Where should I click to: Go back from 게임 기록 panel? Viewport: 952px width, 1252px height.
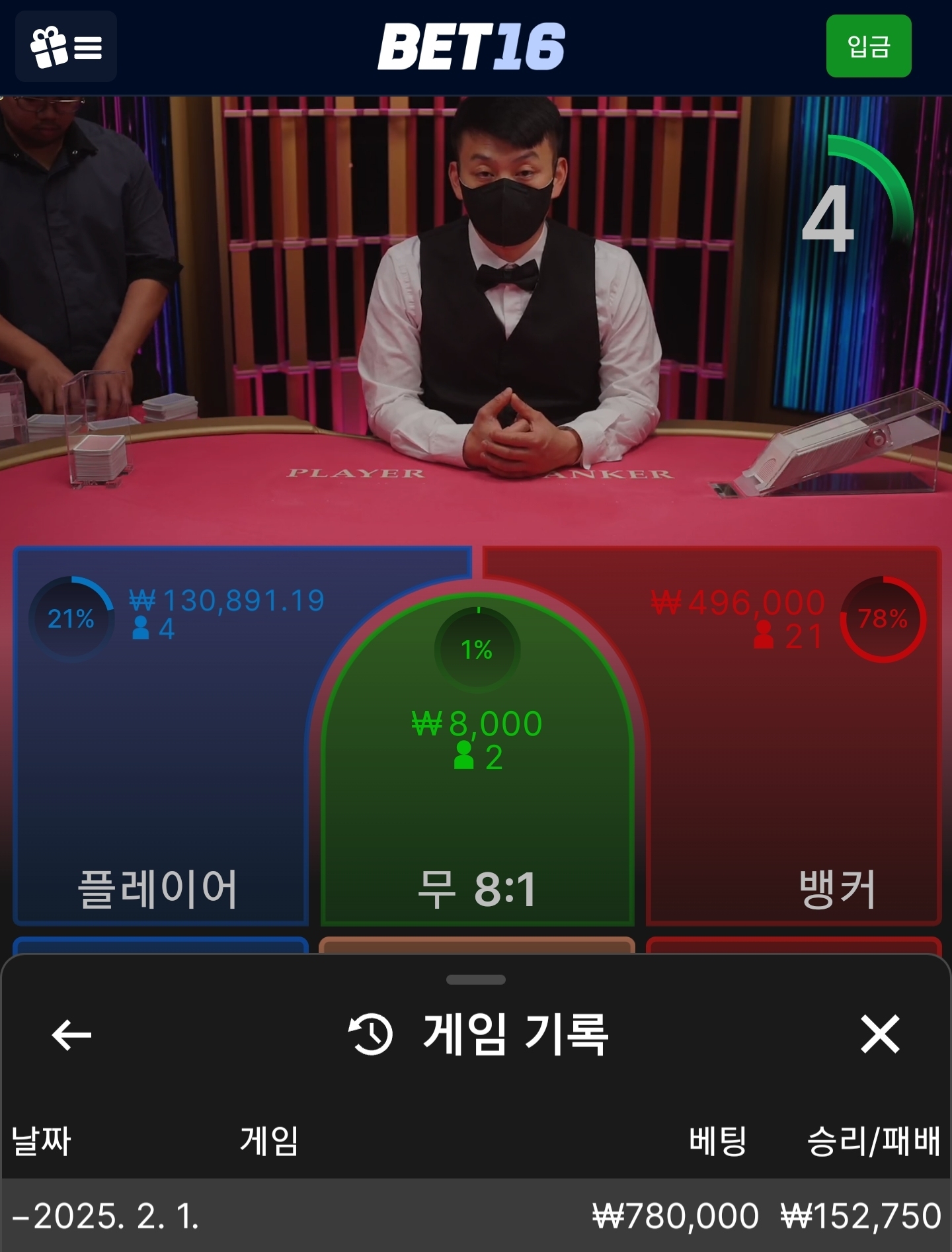click(x=71, y=1035)
